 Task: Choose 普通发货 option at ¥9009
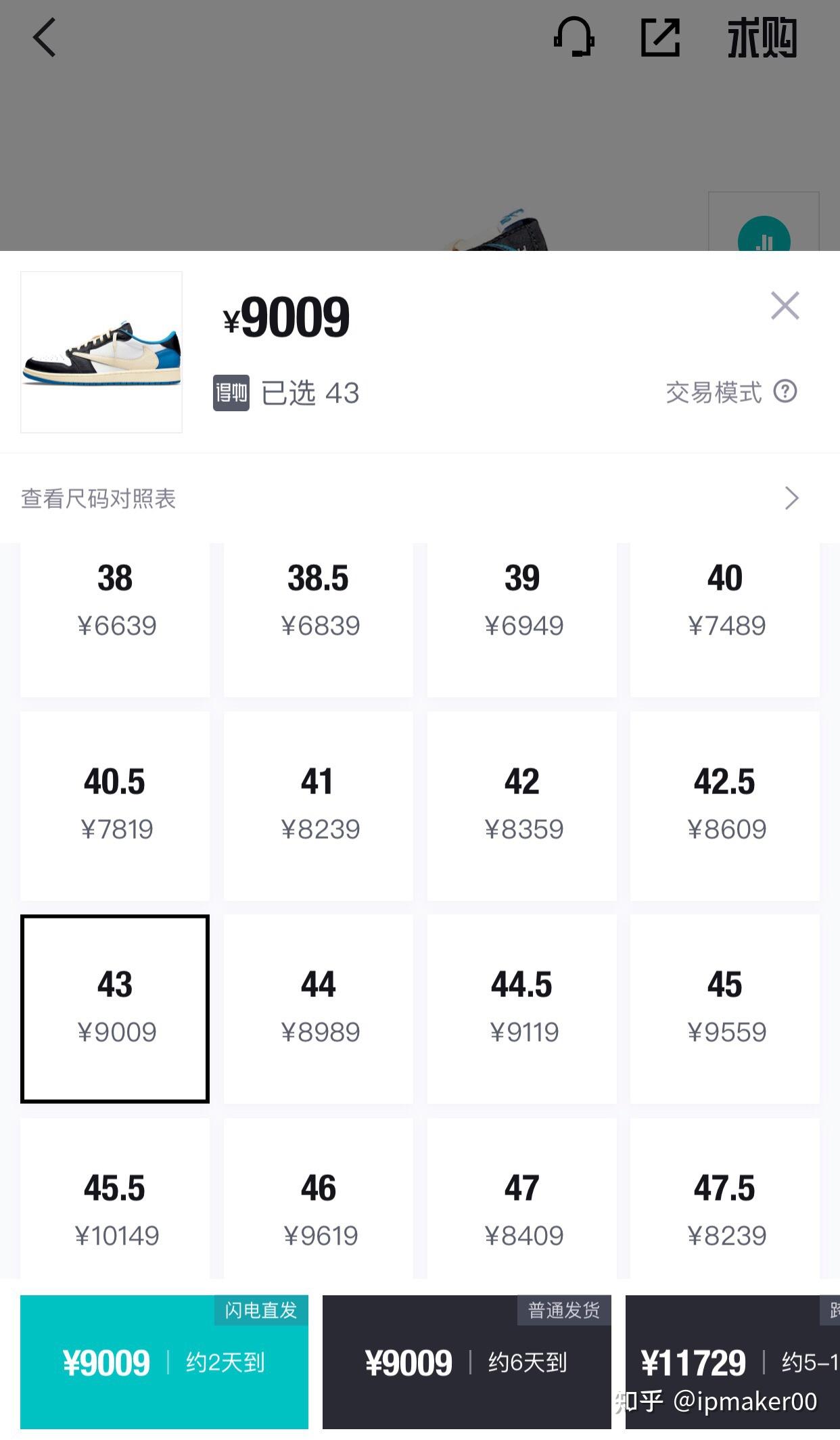click(x=467, y=1362)
